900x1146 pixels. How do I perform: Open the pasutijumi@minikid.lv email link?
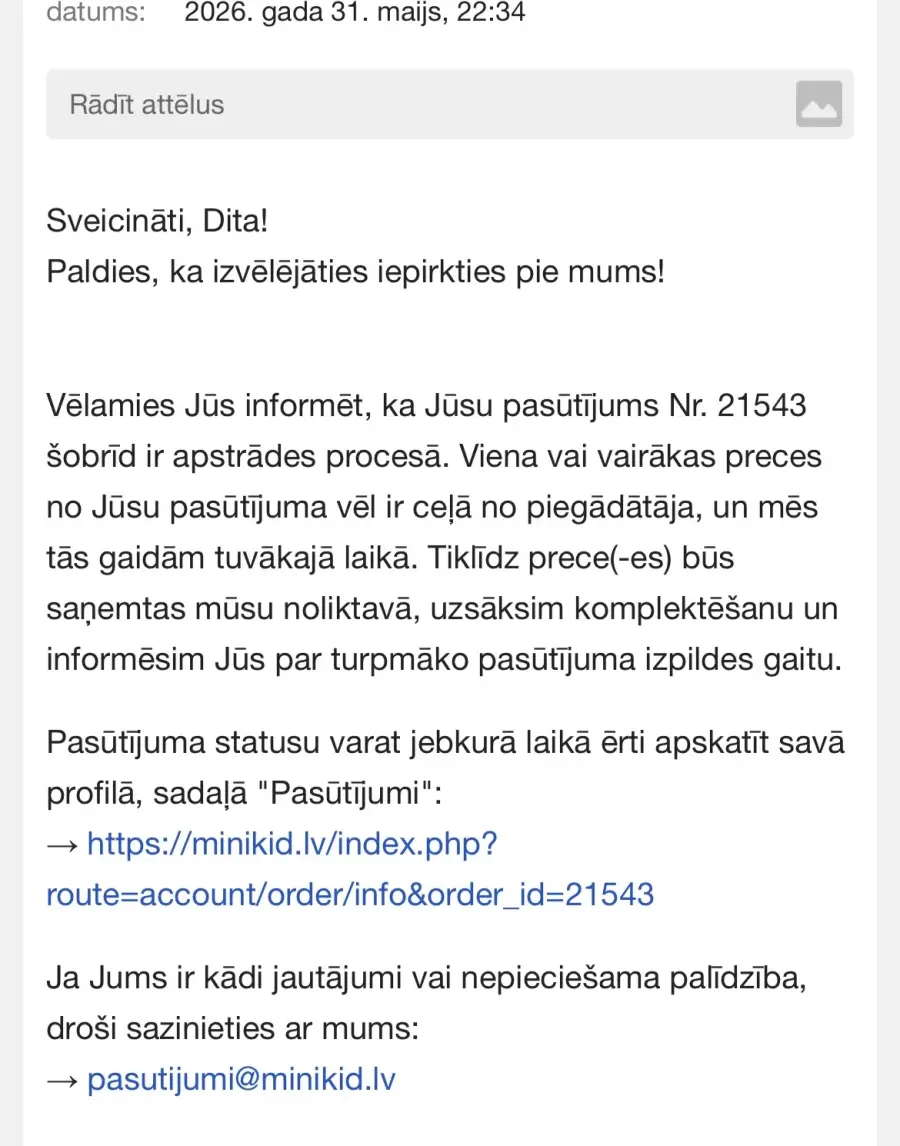pyautogui.click(x=241, y=1079)
